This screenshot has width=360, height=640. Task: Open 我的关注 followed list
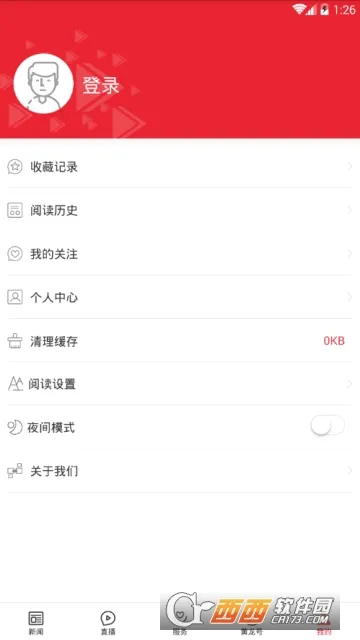pyautogui.click(x=180, y=254)
